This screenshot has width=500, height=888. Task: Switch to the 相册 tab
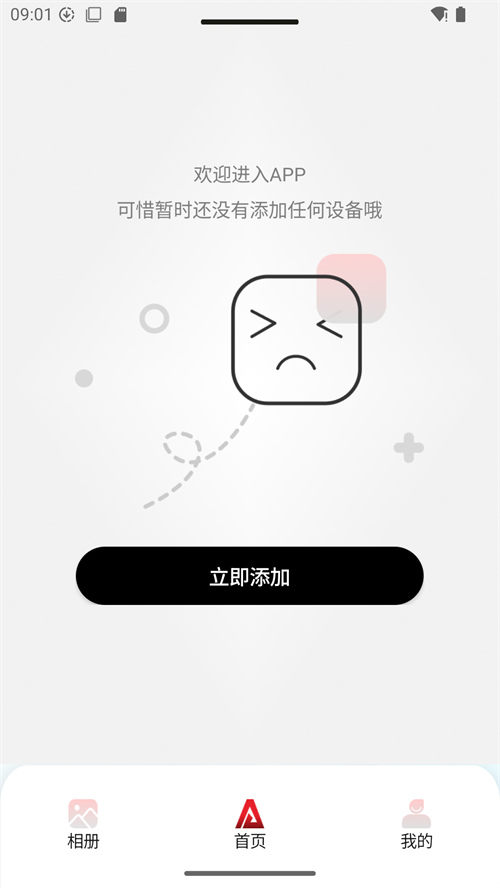tap(83, 824)
